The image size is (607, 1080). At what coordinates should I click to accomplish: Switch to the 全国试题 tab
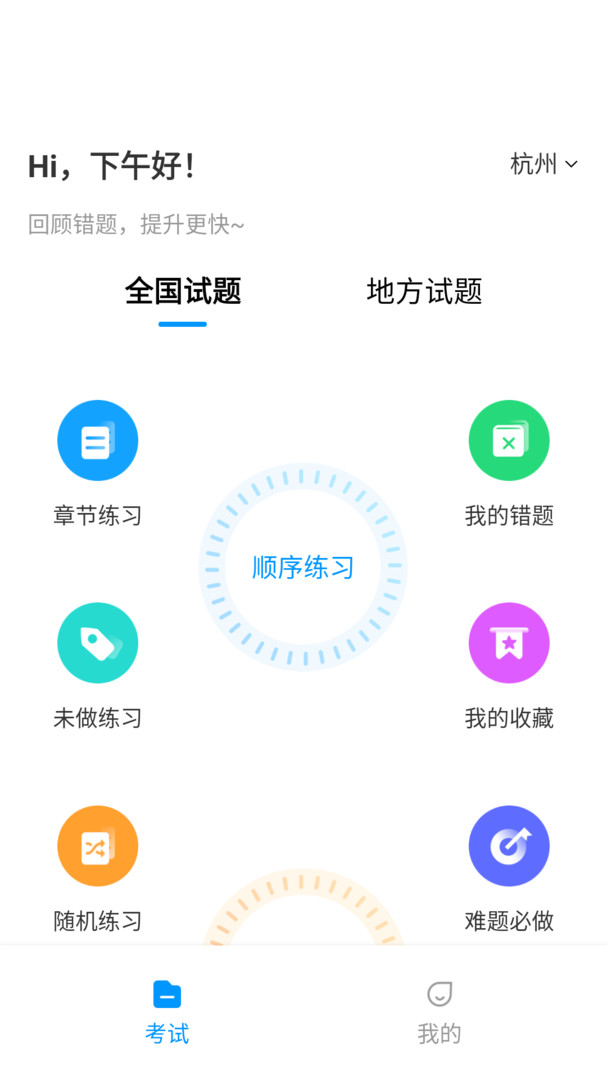click(x=183, y=291)
